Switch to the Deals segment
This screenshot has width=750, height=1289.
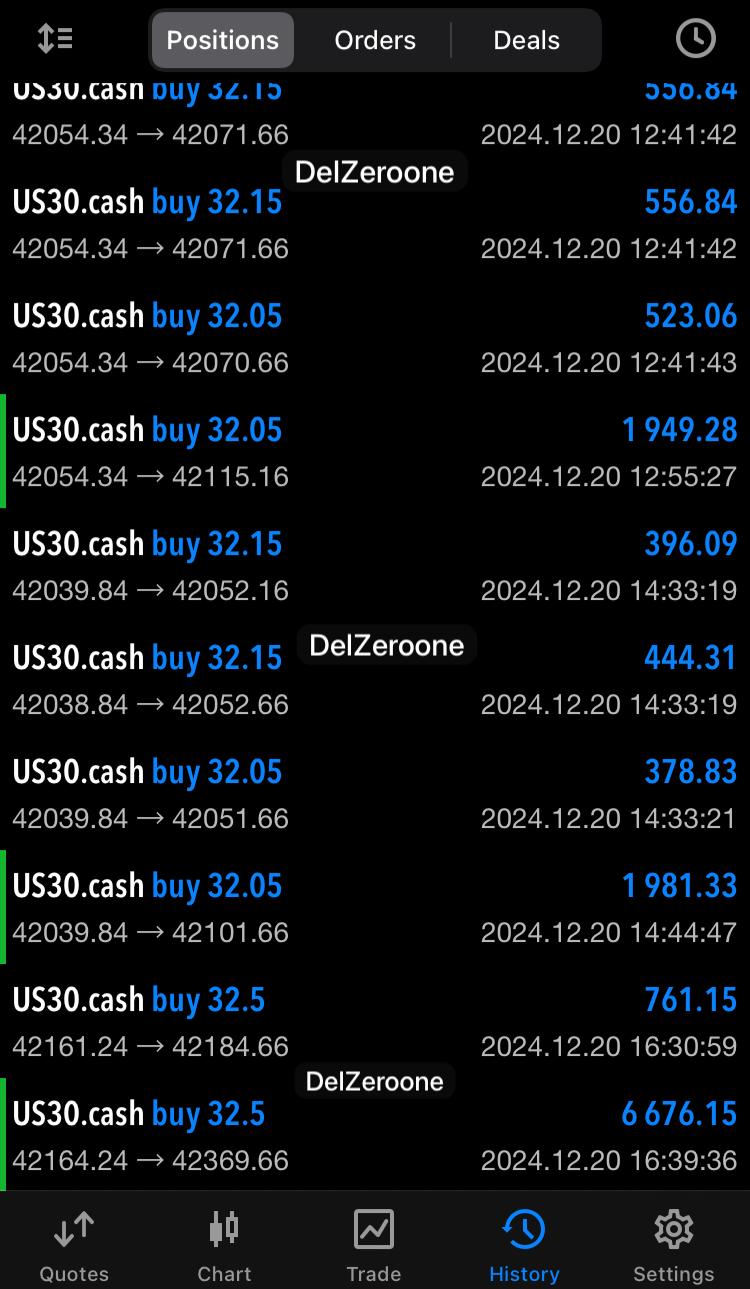tap(526, 40)
